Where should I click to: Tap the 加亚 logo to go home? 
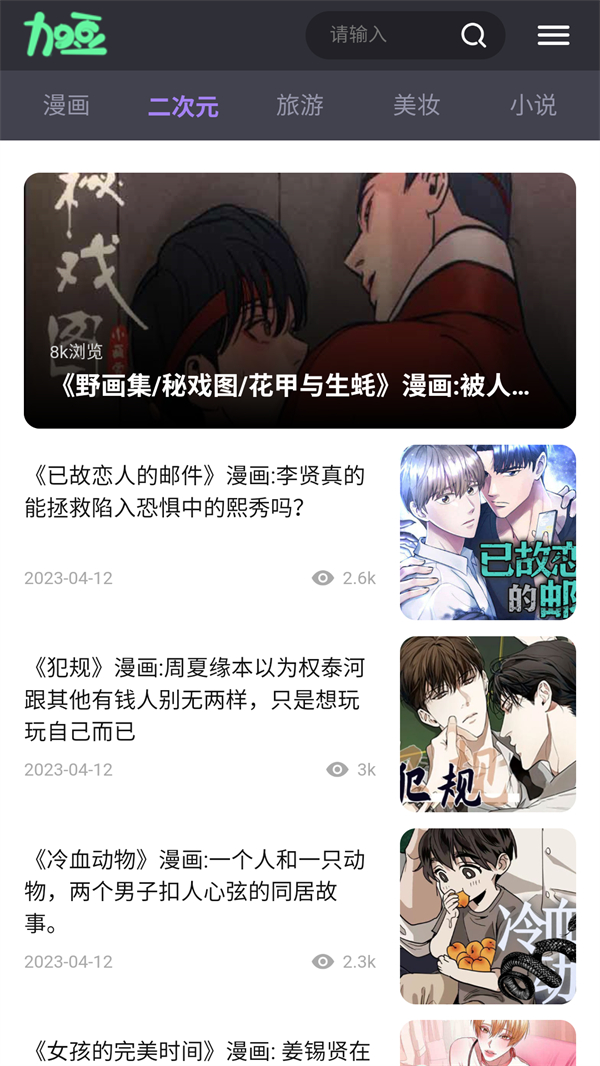pos(66,35)
